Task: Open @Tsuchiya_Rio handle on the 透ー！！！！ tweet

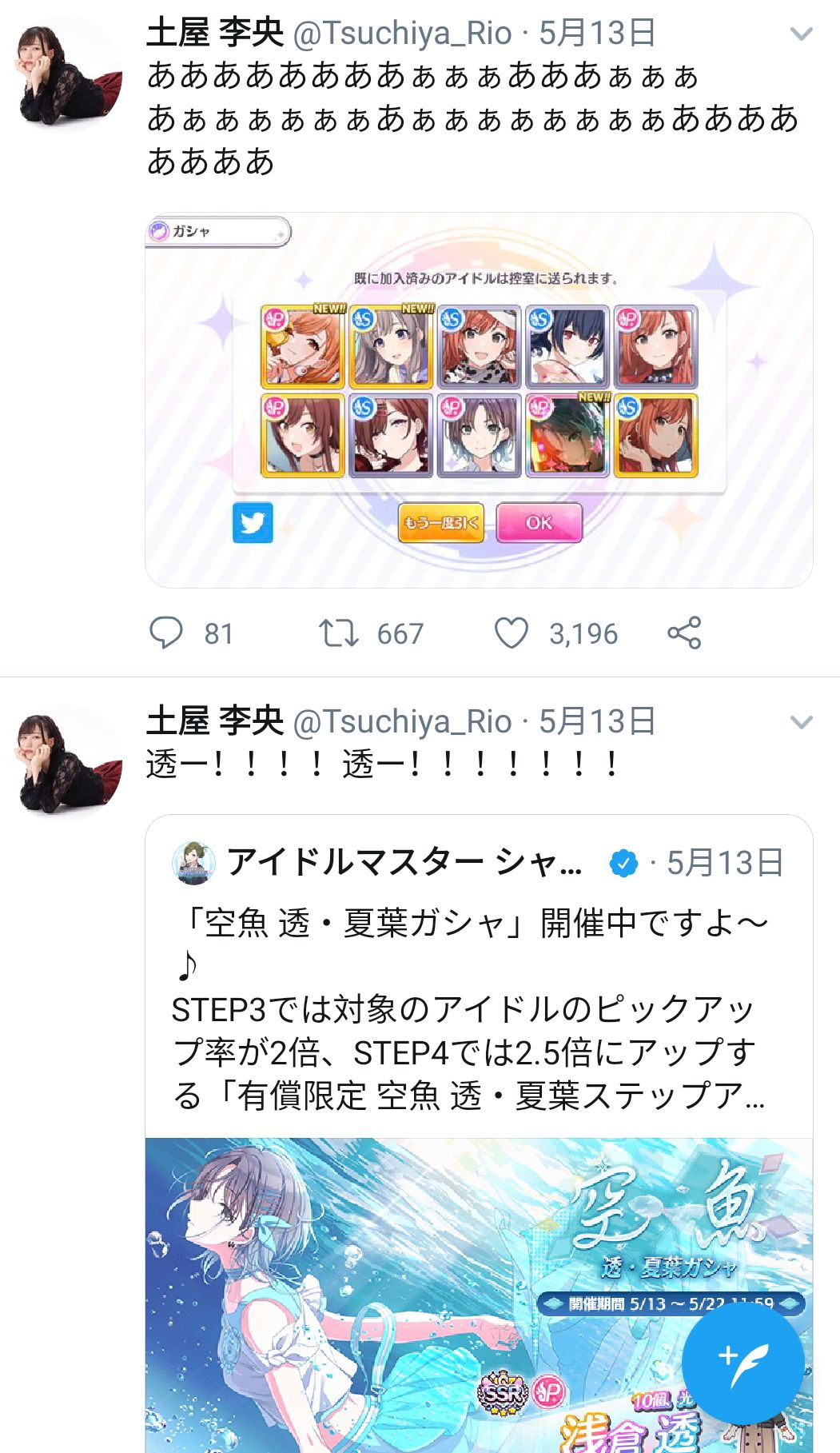Action: [402, 722]
